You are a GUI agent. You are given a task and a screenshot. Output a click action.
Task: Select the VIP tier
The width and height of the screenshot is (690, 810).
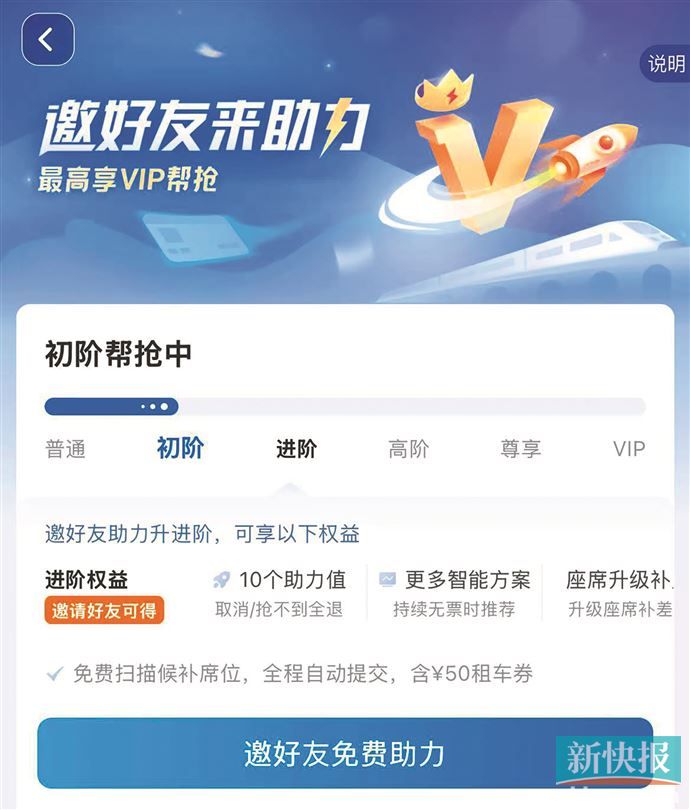pos(629,449)
